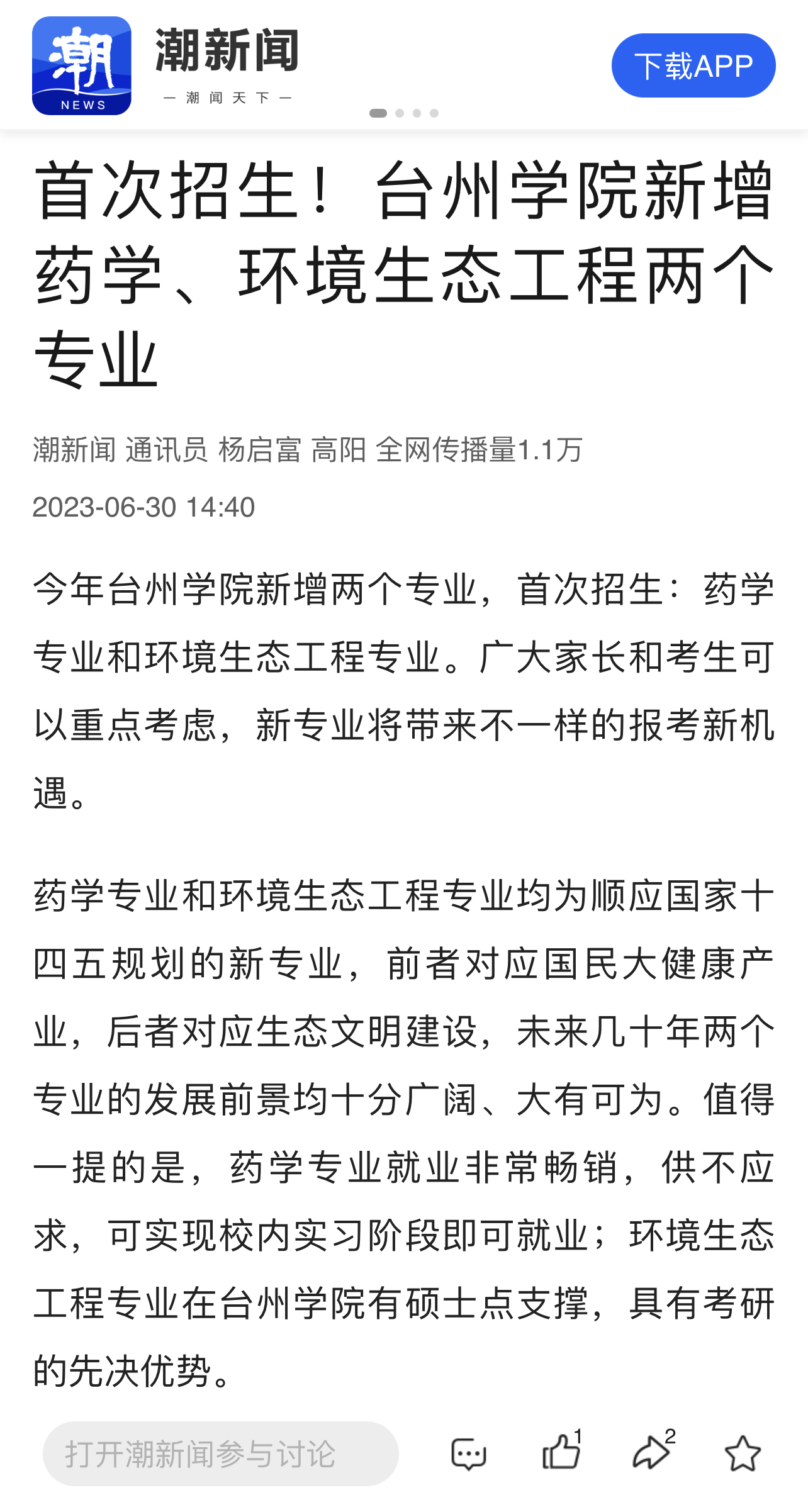Like this article with thumbs-up
This screenshot has height=1512, width=808.
(561, 1453)
